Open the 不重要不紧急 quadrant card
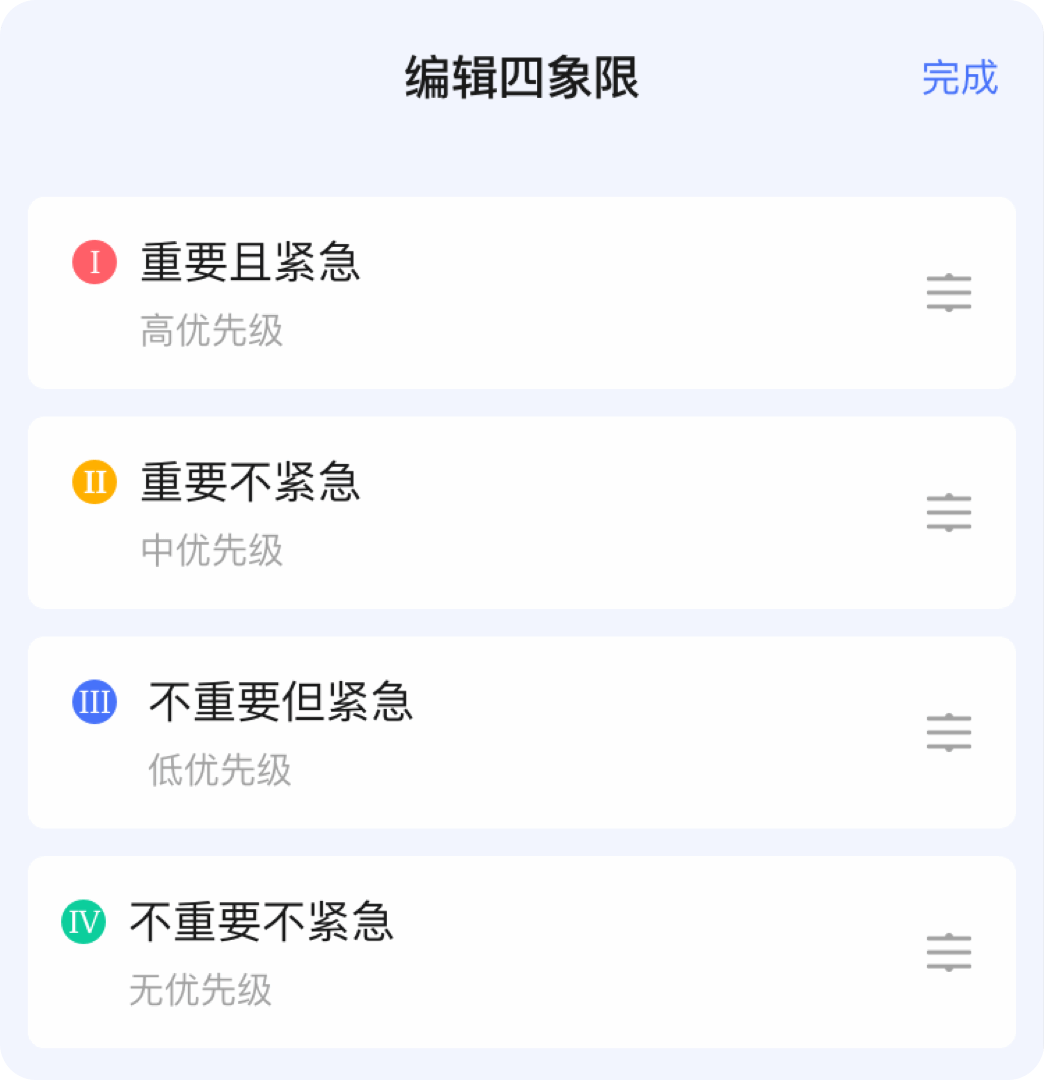Screen dimensions: 1044x1080 point(522,952)
